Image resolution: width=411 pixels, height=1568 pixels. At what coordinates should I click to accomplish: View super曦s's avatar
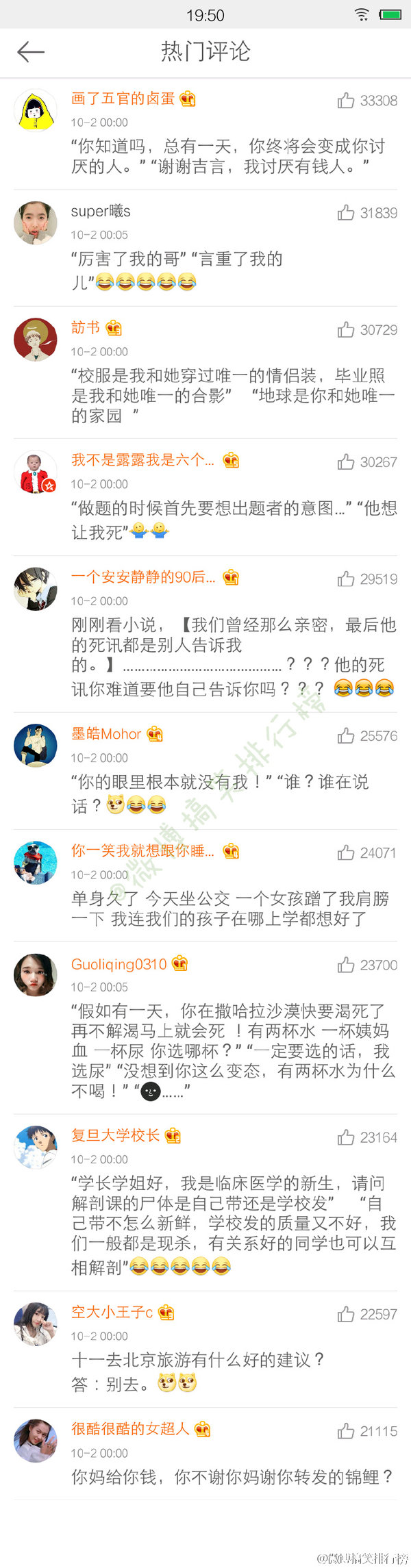(36, 223)
